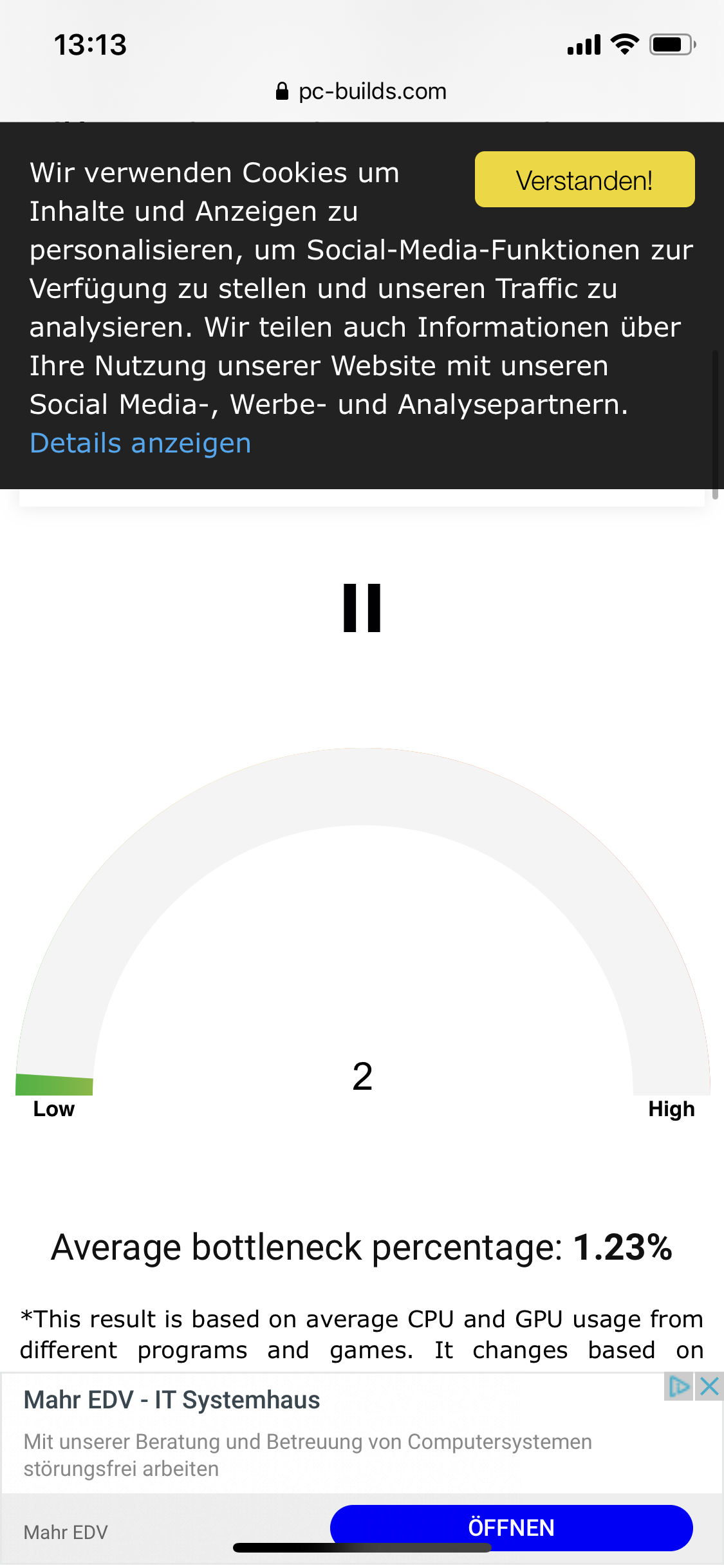
Task: Close the Mahr EDV advertisement banner
Action: pyautogui.click(x=709, y=1386)
